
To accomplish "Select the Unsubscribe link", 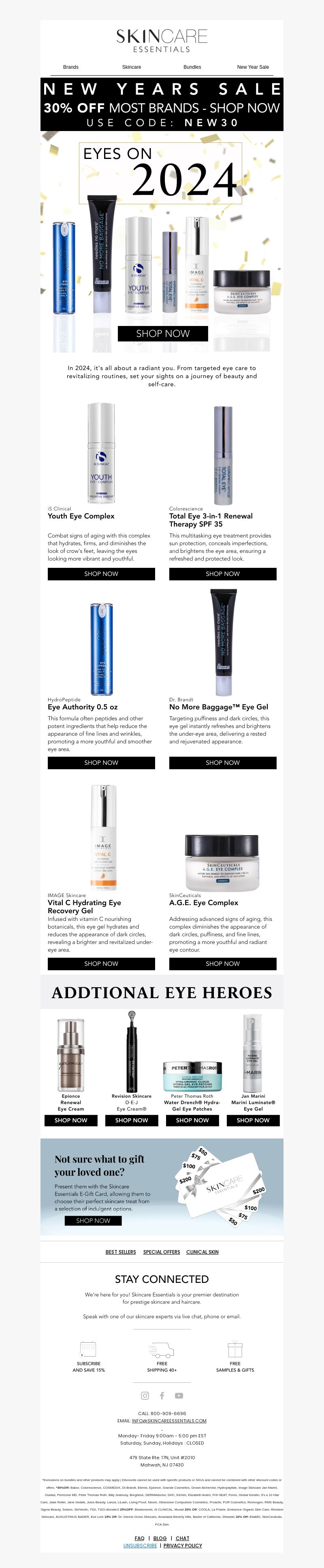I will pos(140,1545).
